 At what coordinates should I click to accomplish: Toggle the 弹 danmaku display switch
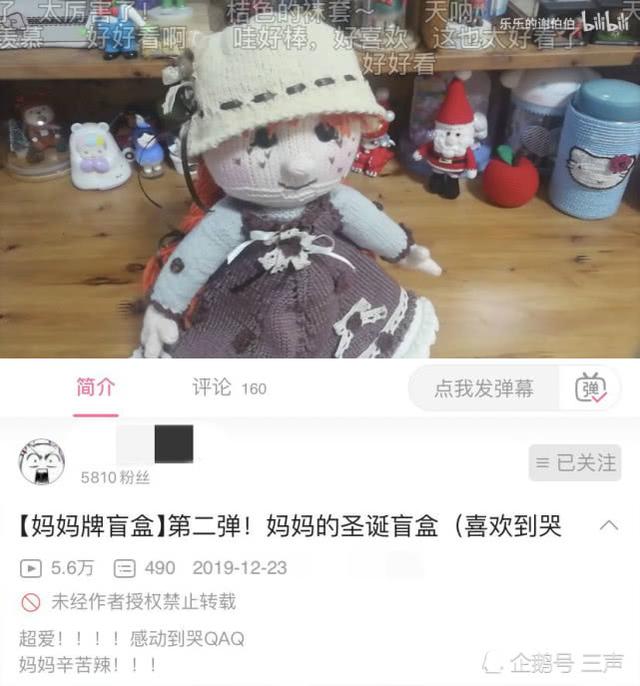tap(591, 388)
